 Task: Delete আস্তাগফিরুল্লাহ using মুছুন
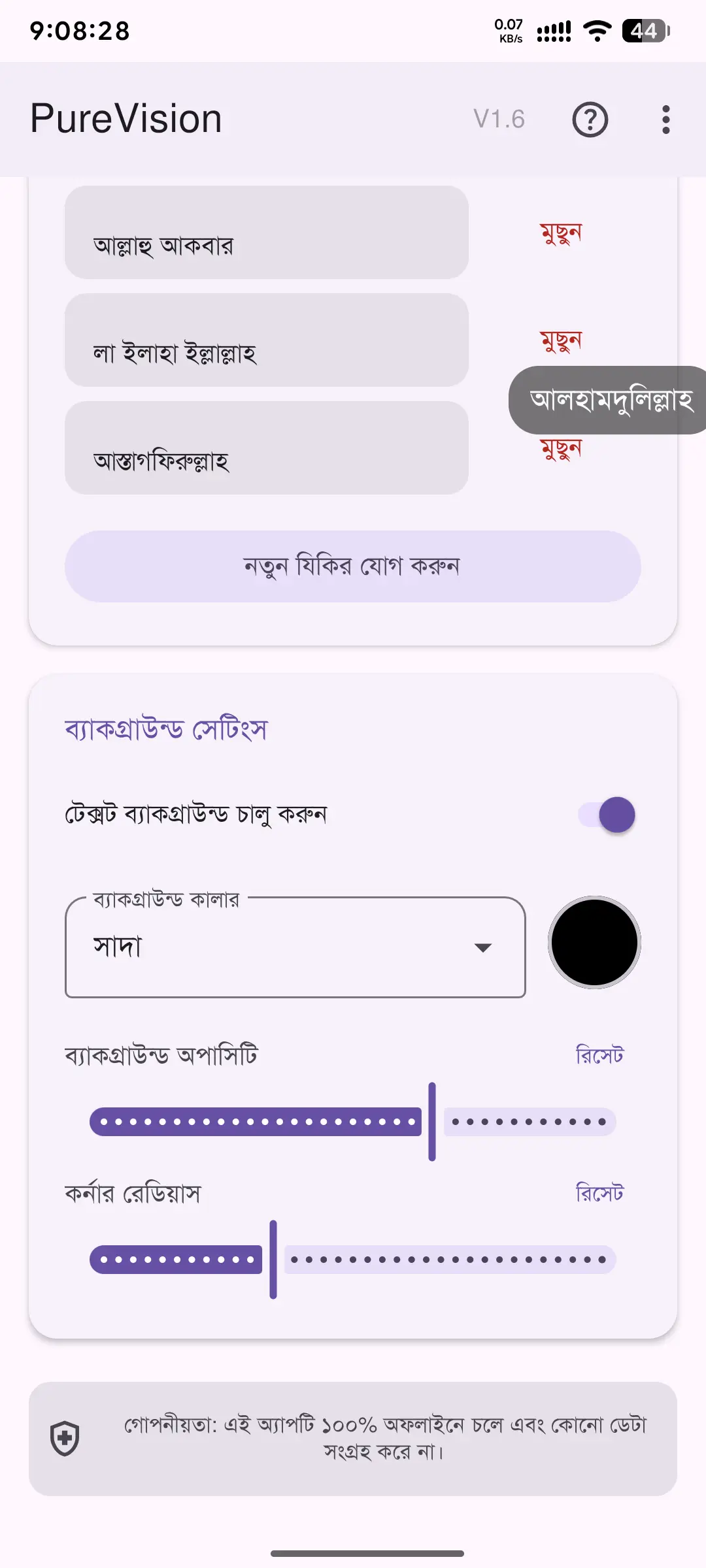tap(562, 449)
